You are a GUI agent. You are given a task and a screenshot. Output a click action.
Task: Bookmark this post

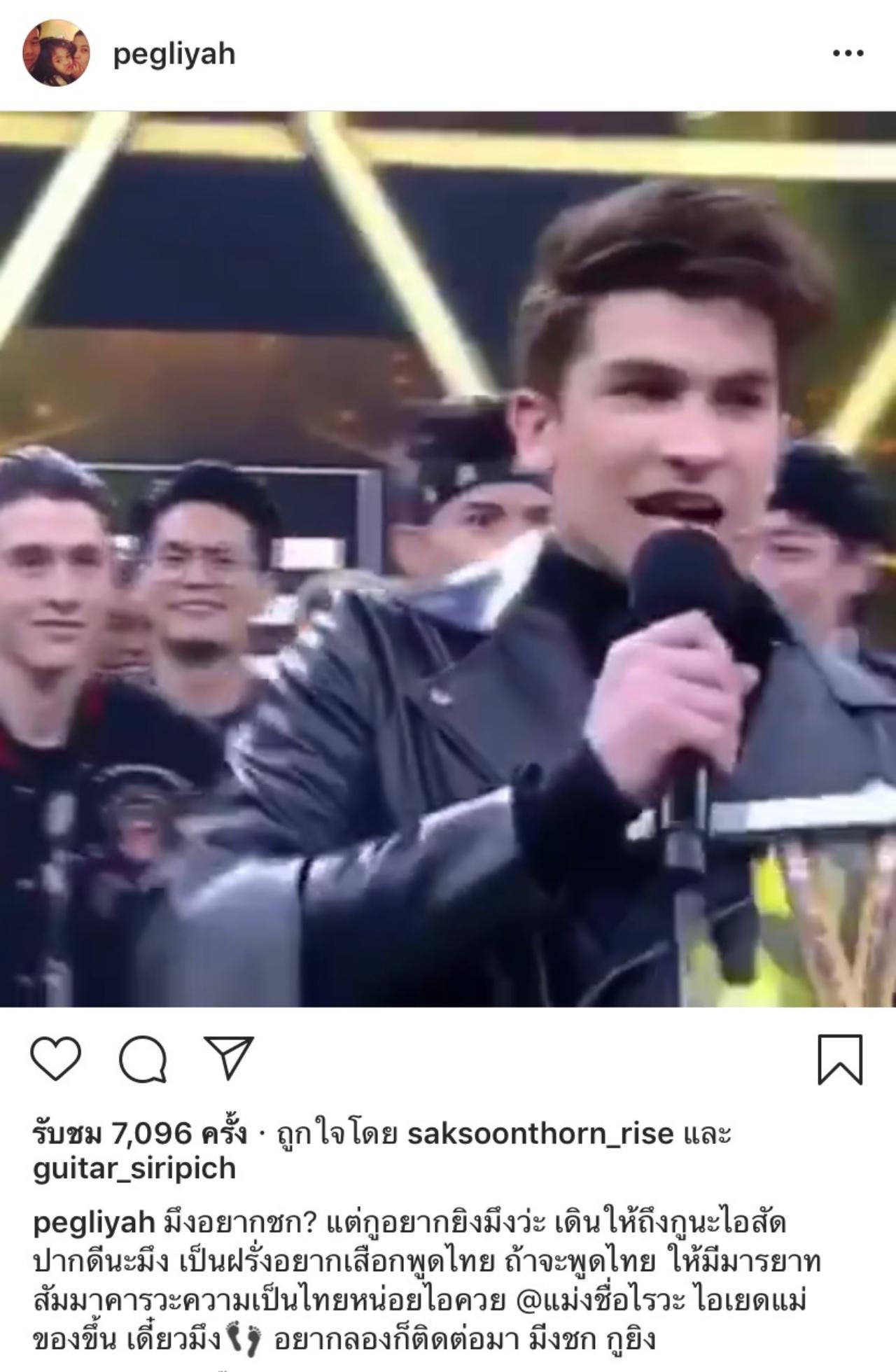[x=839, y=1059]
